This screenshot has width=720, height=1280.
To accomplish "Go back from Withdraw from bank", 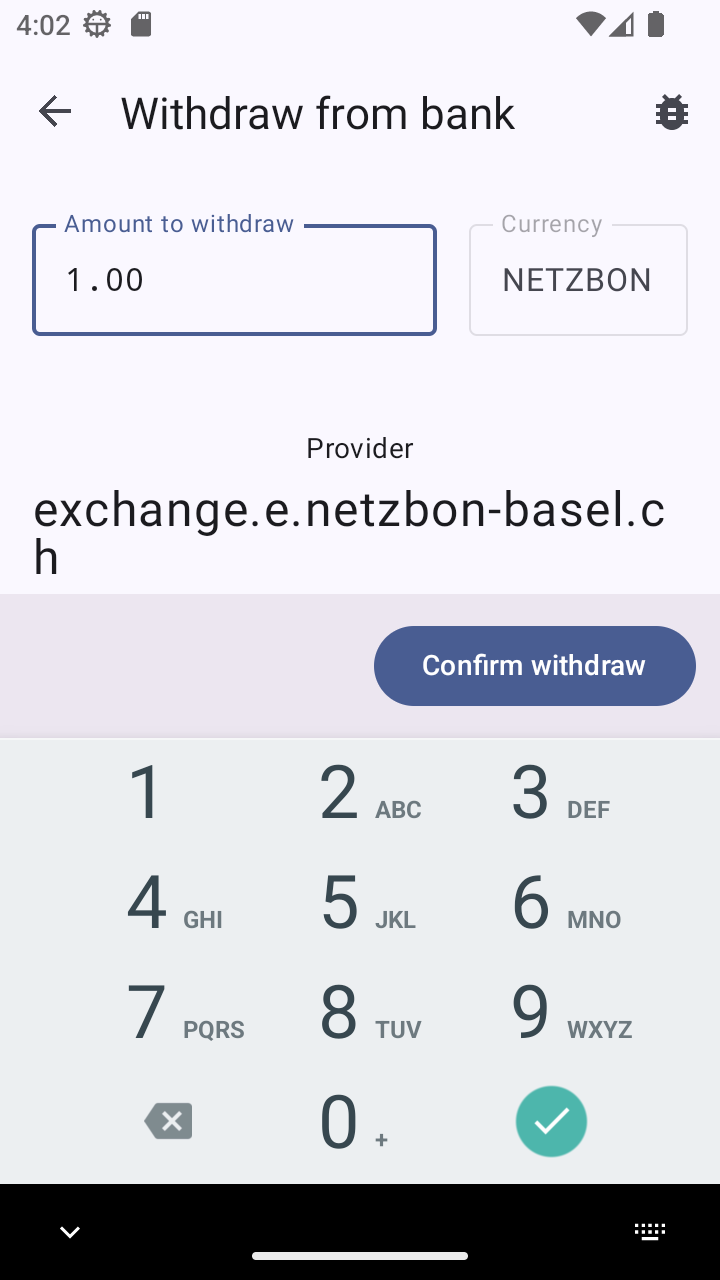I will point(55,112).
